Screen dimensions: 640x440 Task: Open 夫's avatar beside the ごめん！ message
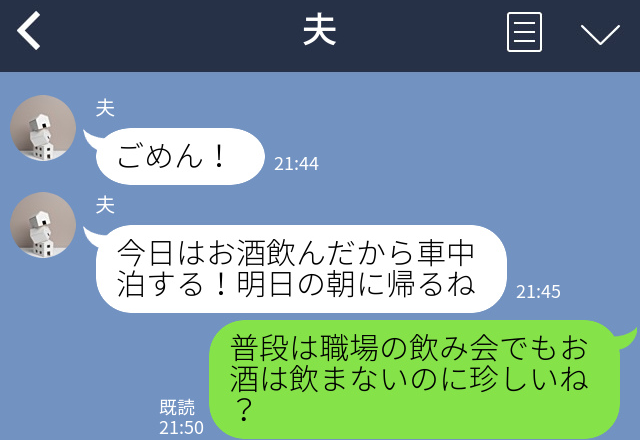pyautogui.click(x=43, y=129)
